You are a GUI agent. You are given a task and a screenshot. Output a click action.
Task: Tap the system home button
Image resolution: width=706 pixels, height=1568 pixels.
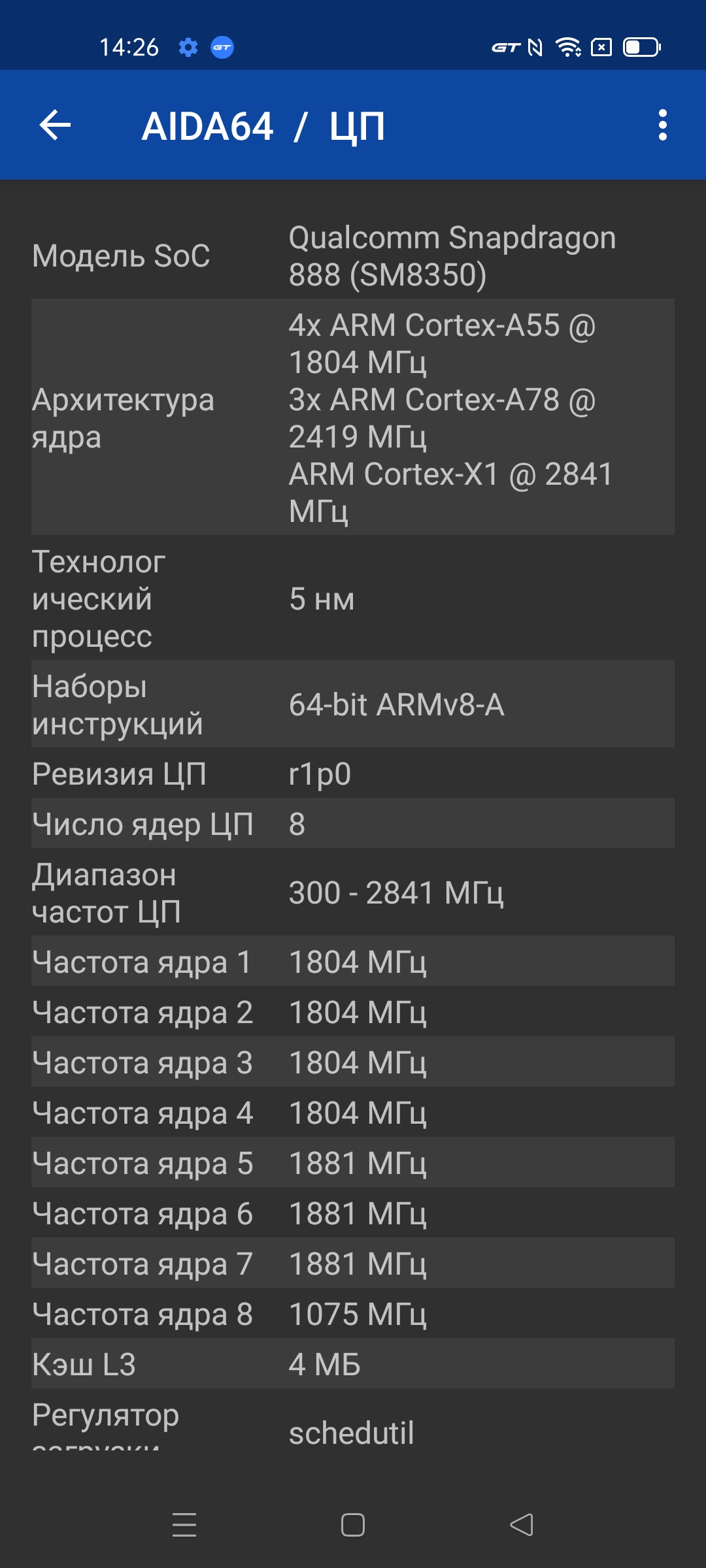coord(353,1525)
